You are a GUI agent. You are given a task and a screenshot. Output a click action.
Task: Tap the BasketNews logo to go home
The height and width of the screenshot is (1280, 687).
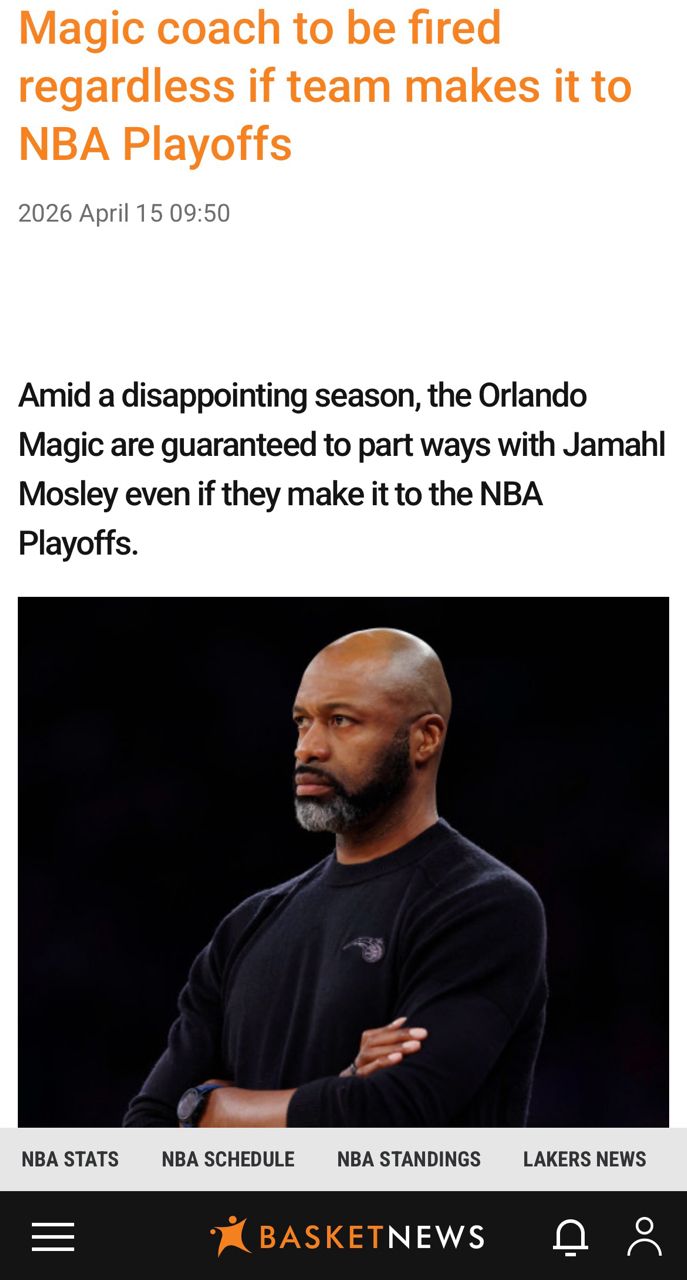pos(347,1237)
